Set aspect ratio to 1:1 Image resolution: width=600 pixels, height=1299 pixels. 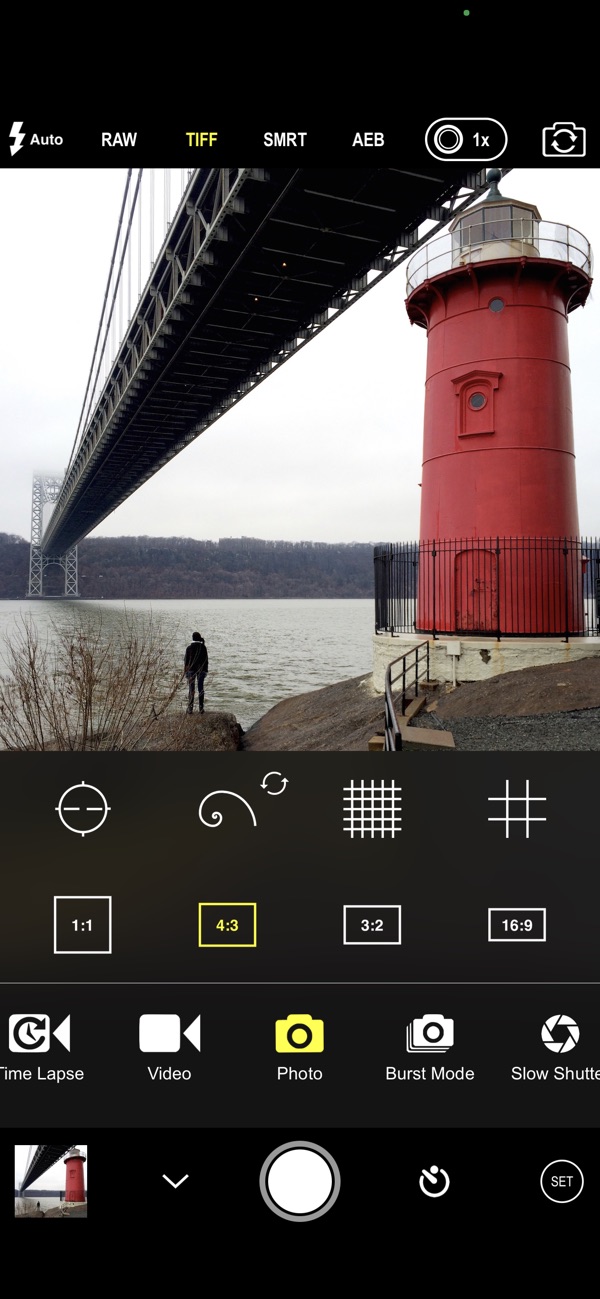click(82, 925)
